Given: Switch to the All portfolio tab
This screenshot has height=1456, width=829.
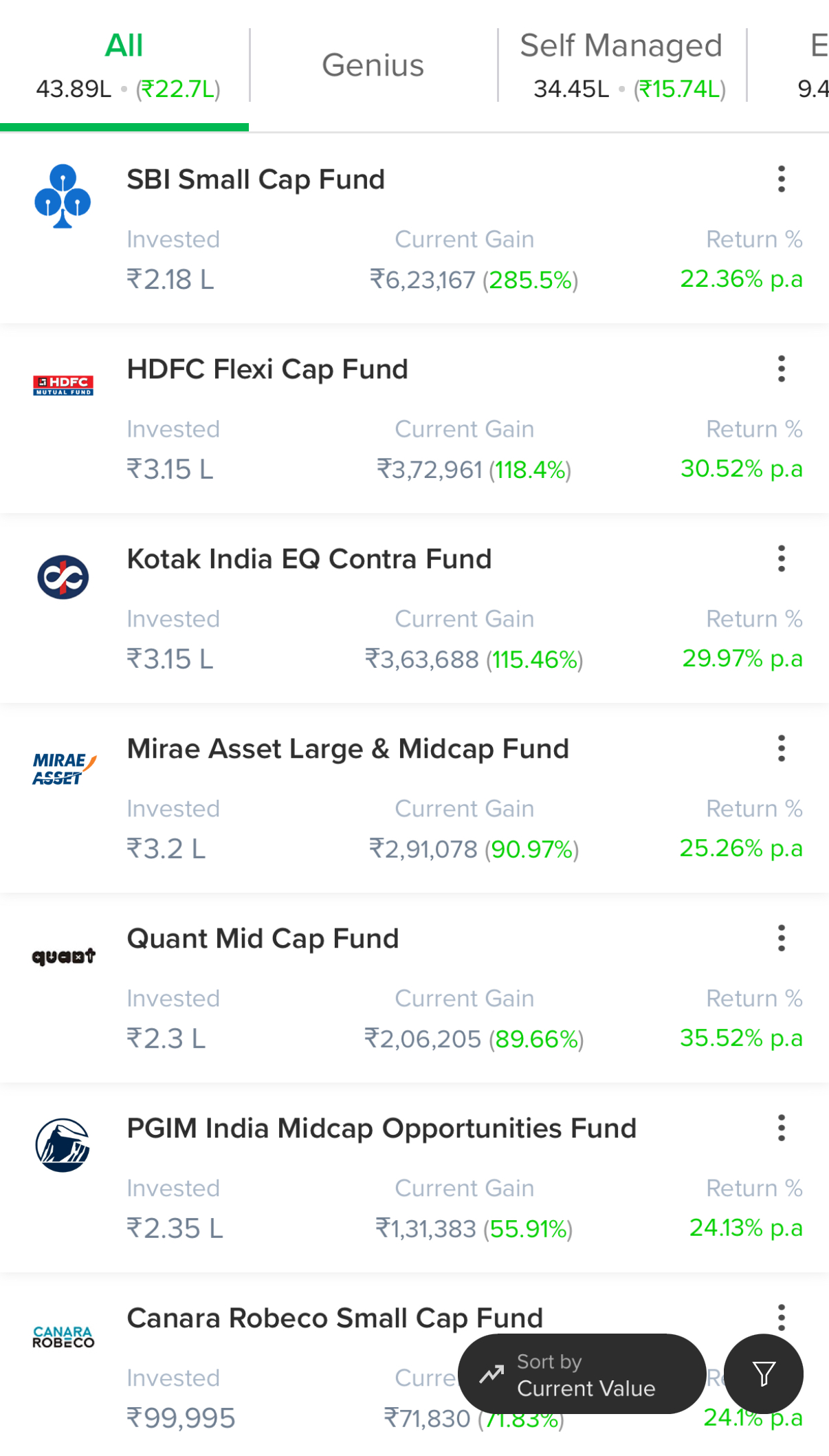Looking at the screenshot, I should click(x=124, y=66).
